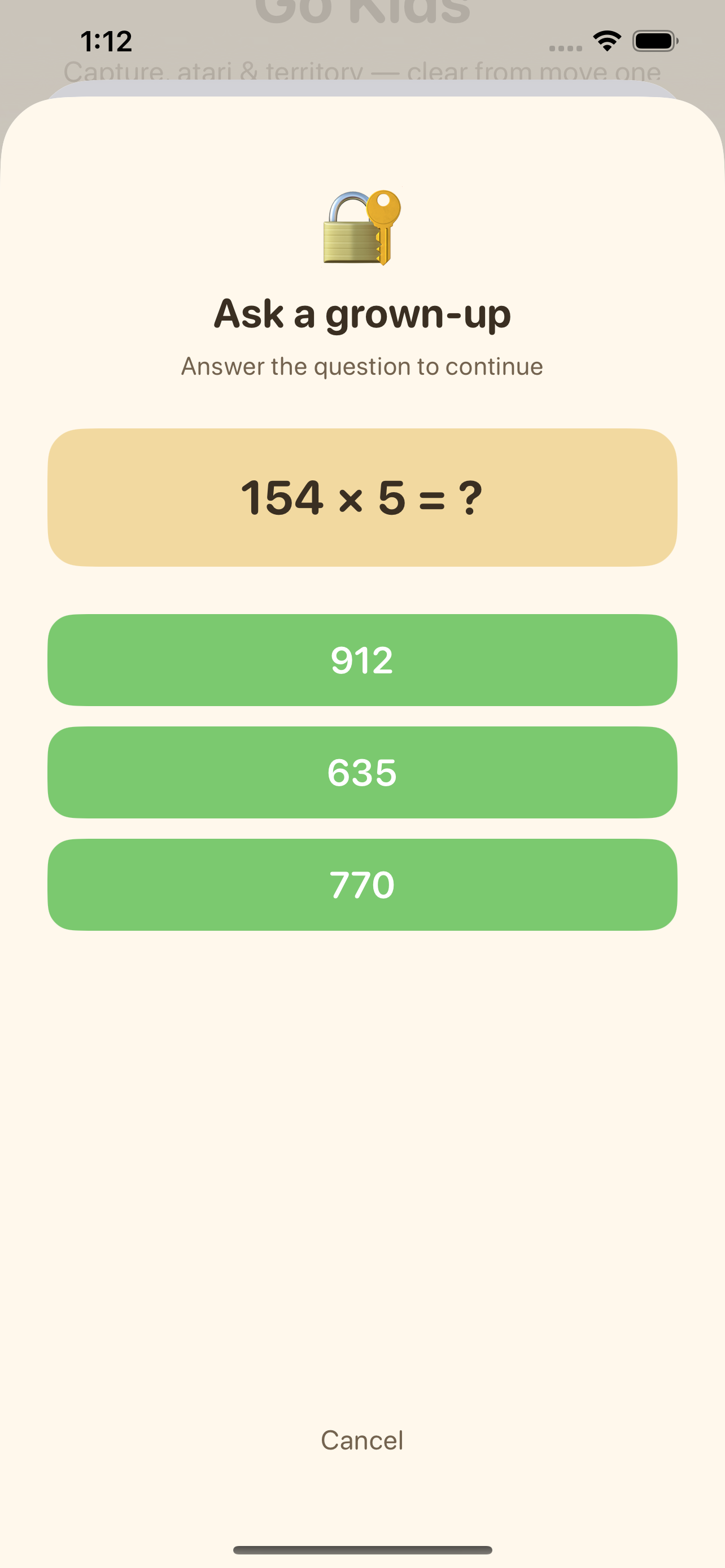The height and width of the screenshot is (1568, 725).
Task: Tap the 770 answer button
Action: [x=362, y=884]
